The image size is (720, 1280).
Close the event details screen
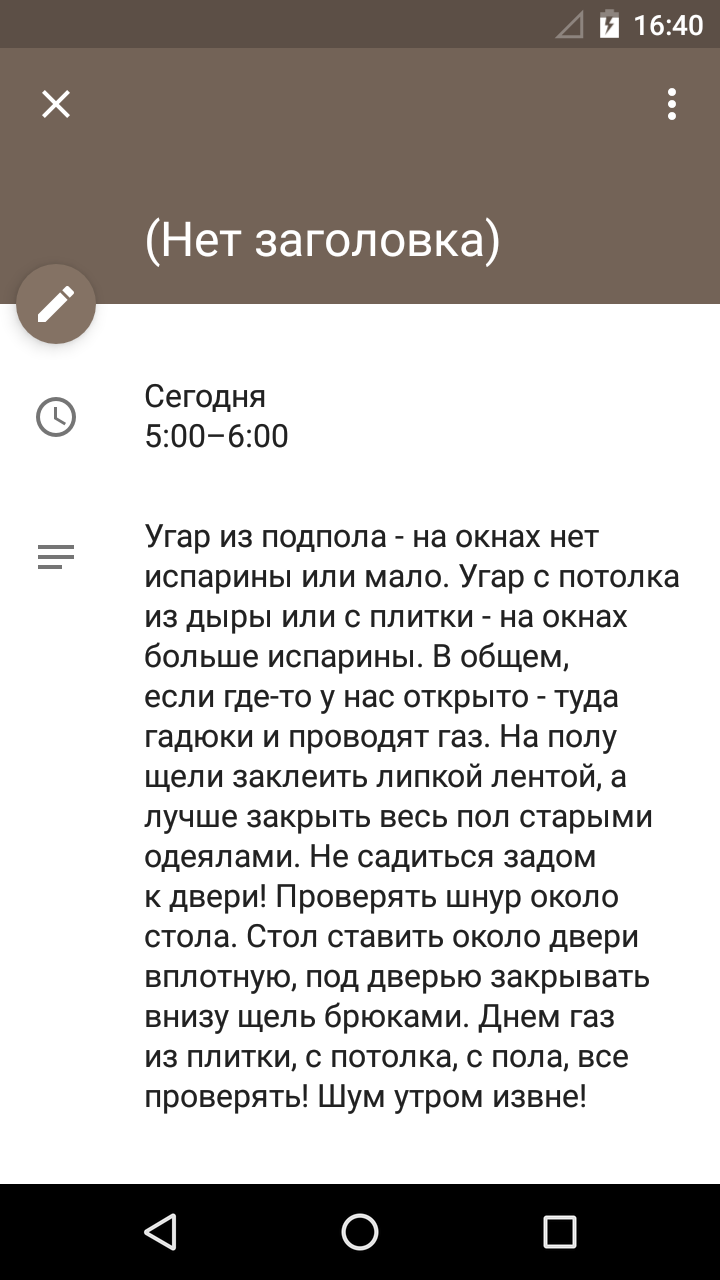tap(56, 104)
